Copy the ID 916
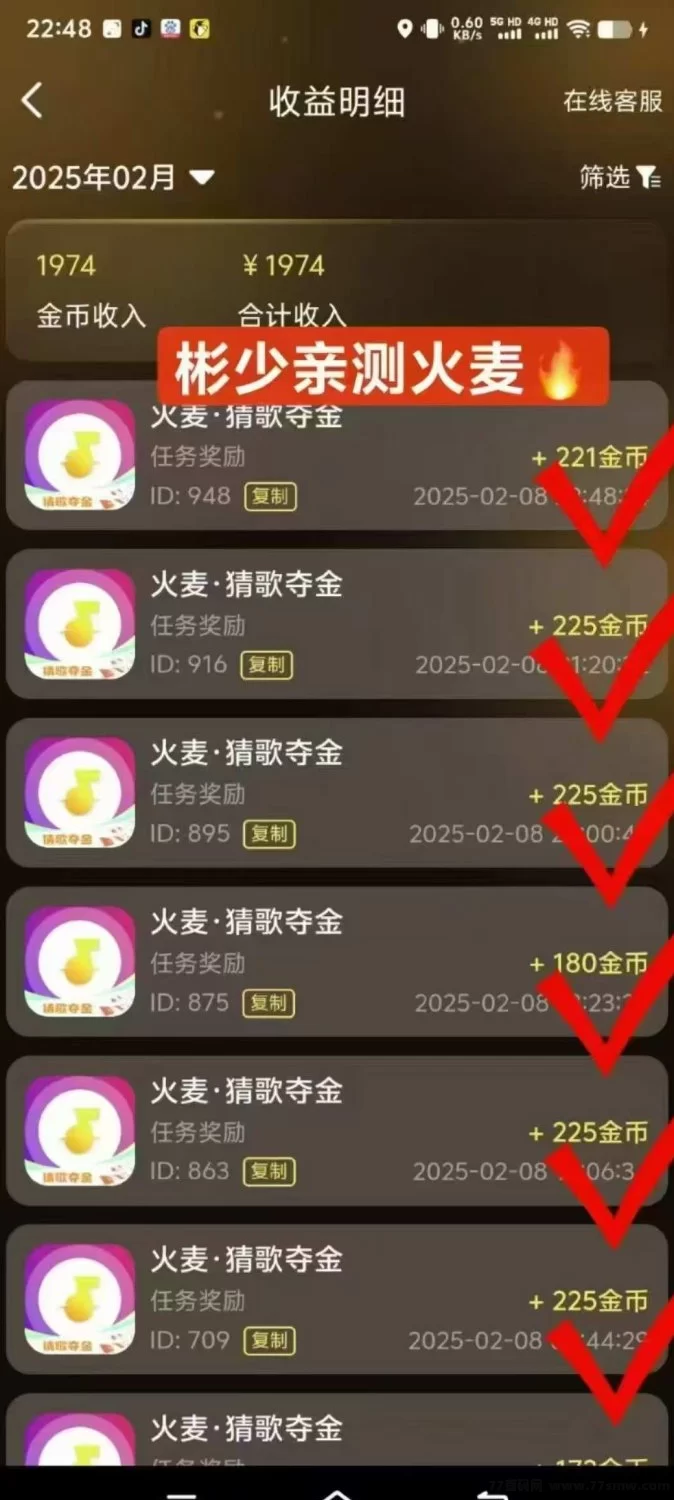This screenshot has width=674, height=1500. tap(266, 665)
